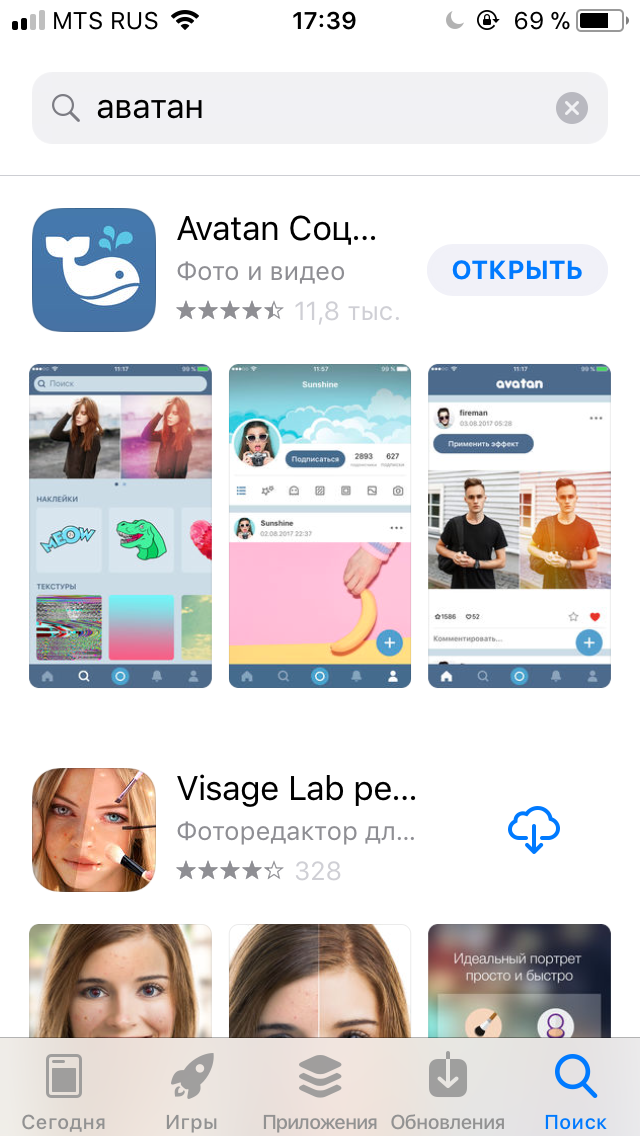View Visage Lab screenshot with "Идеальный портрет" text
This screenshot has height=1136, width=640.
click(519, 982)
